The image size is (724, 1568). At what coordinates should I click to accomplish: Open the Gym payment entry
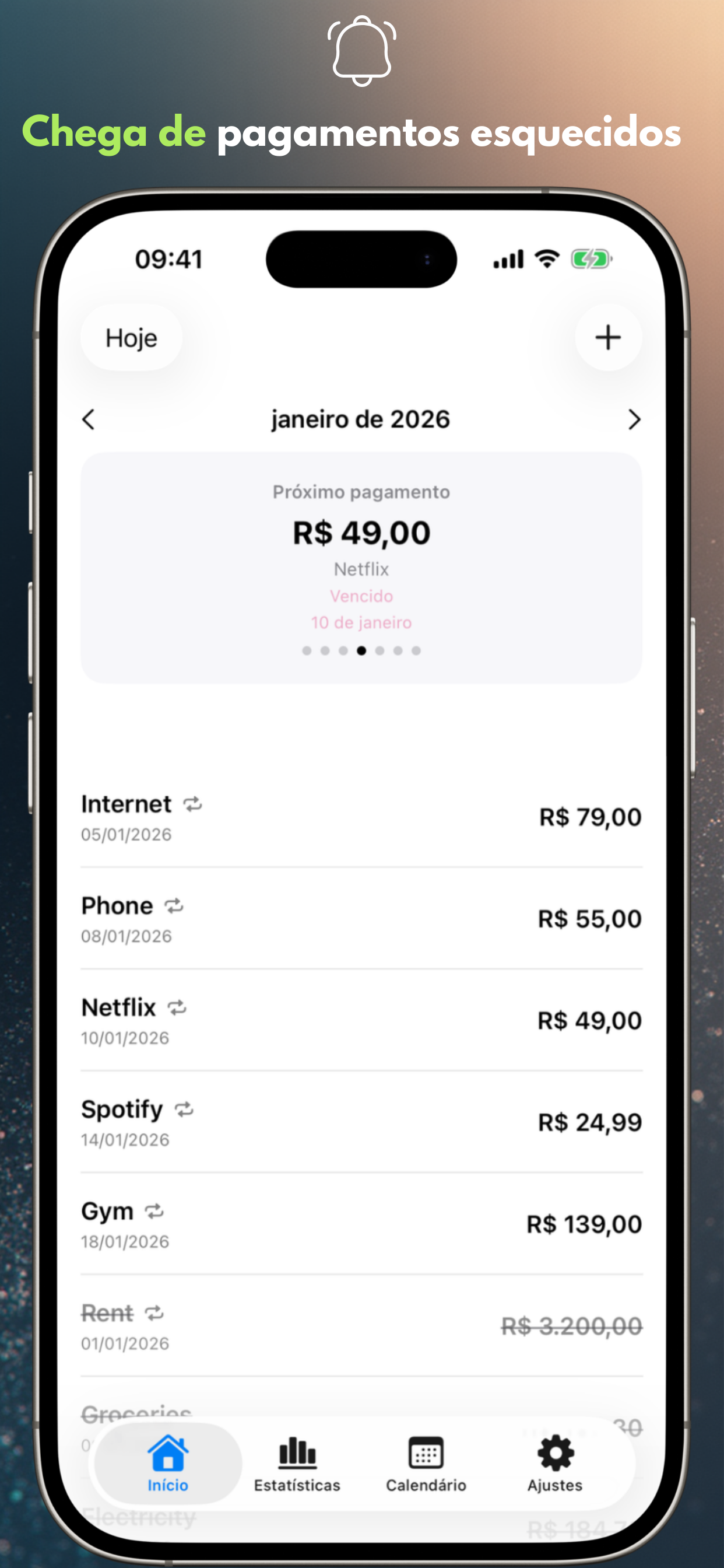coord(362,1223)
